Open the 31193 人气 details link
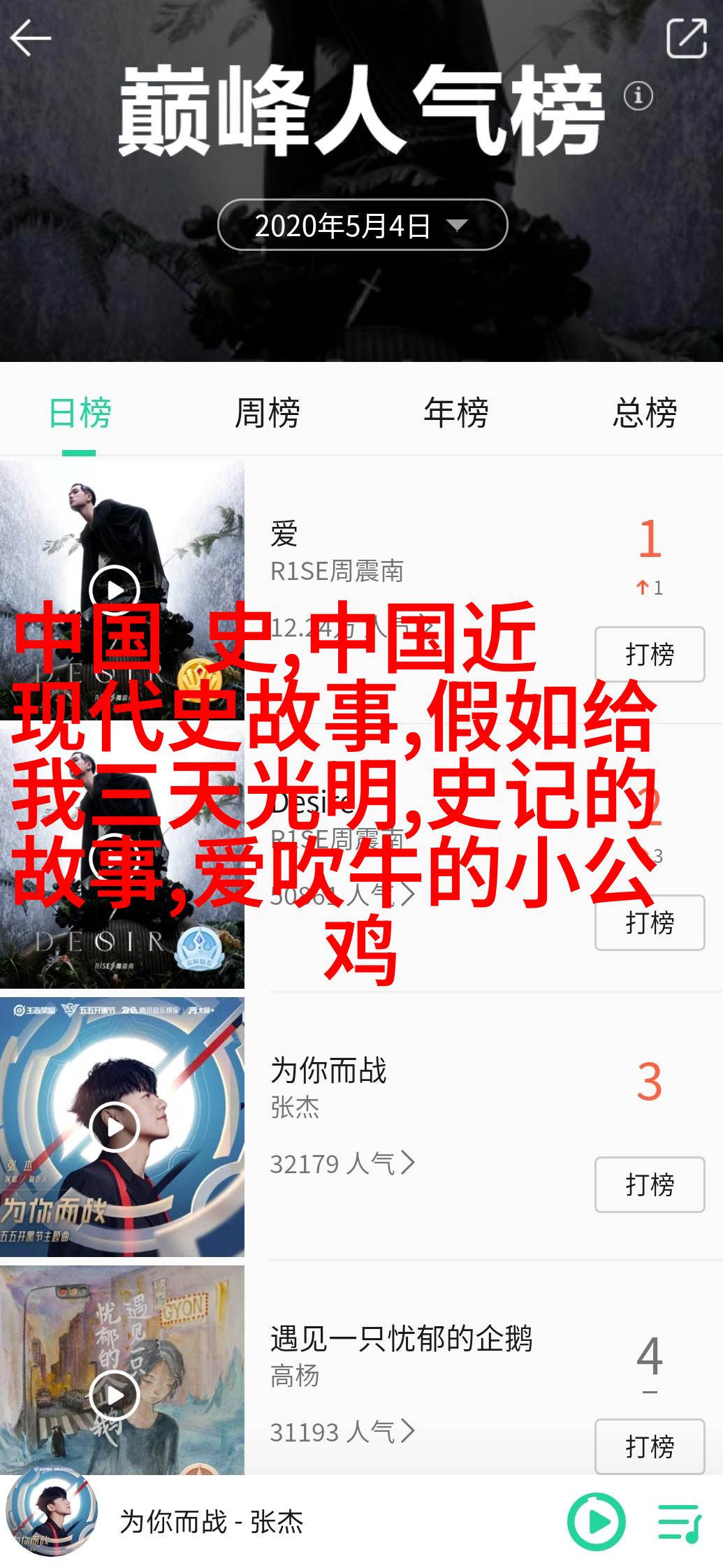This screenshot has width=723, height=1568. click(x=342, y=1432)
